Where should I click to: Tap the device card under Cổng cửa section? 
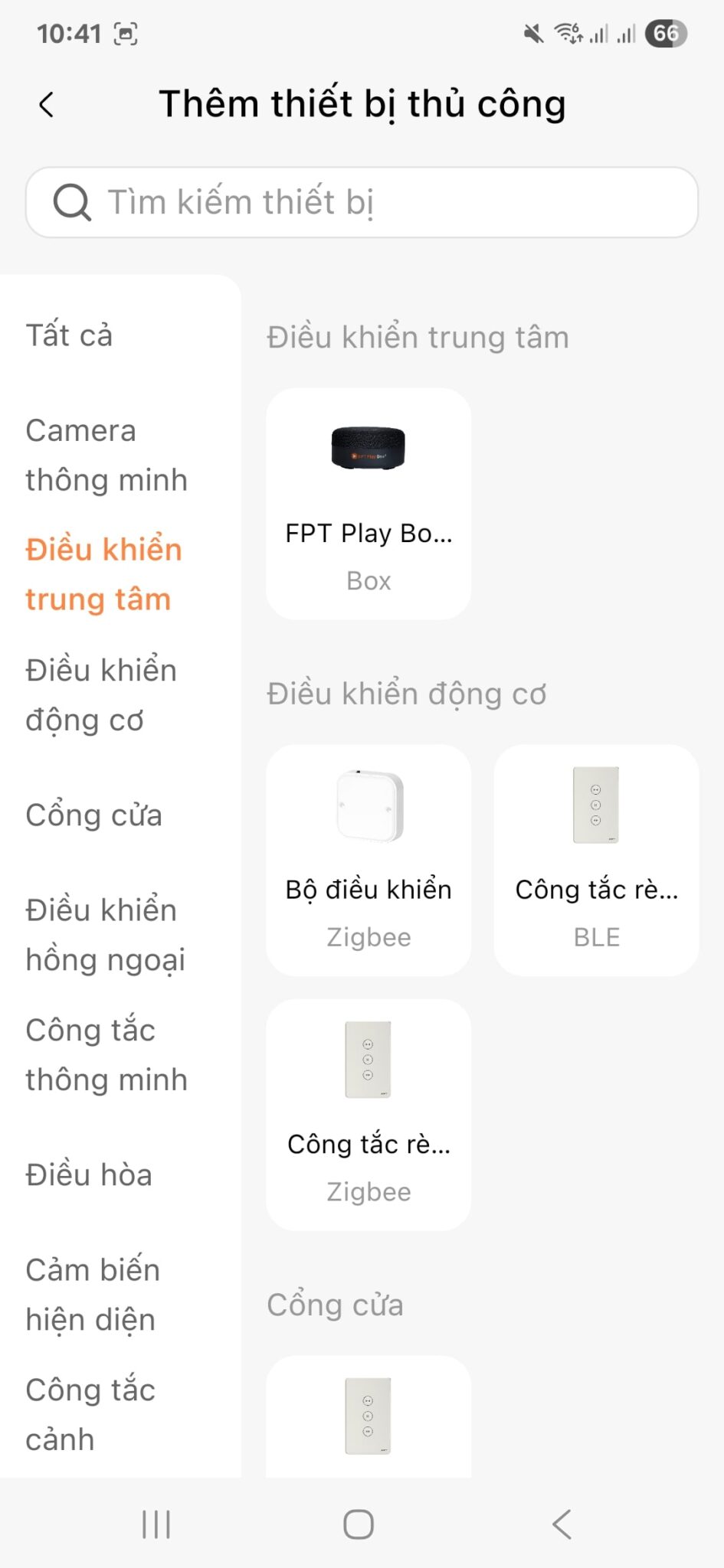coord(368,1416)
